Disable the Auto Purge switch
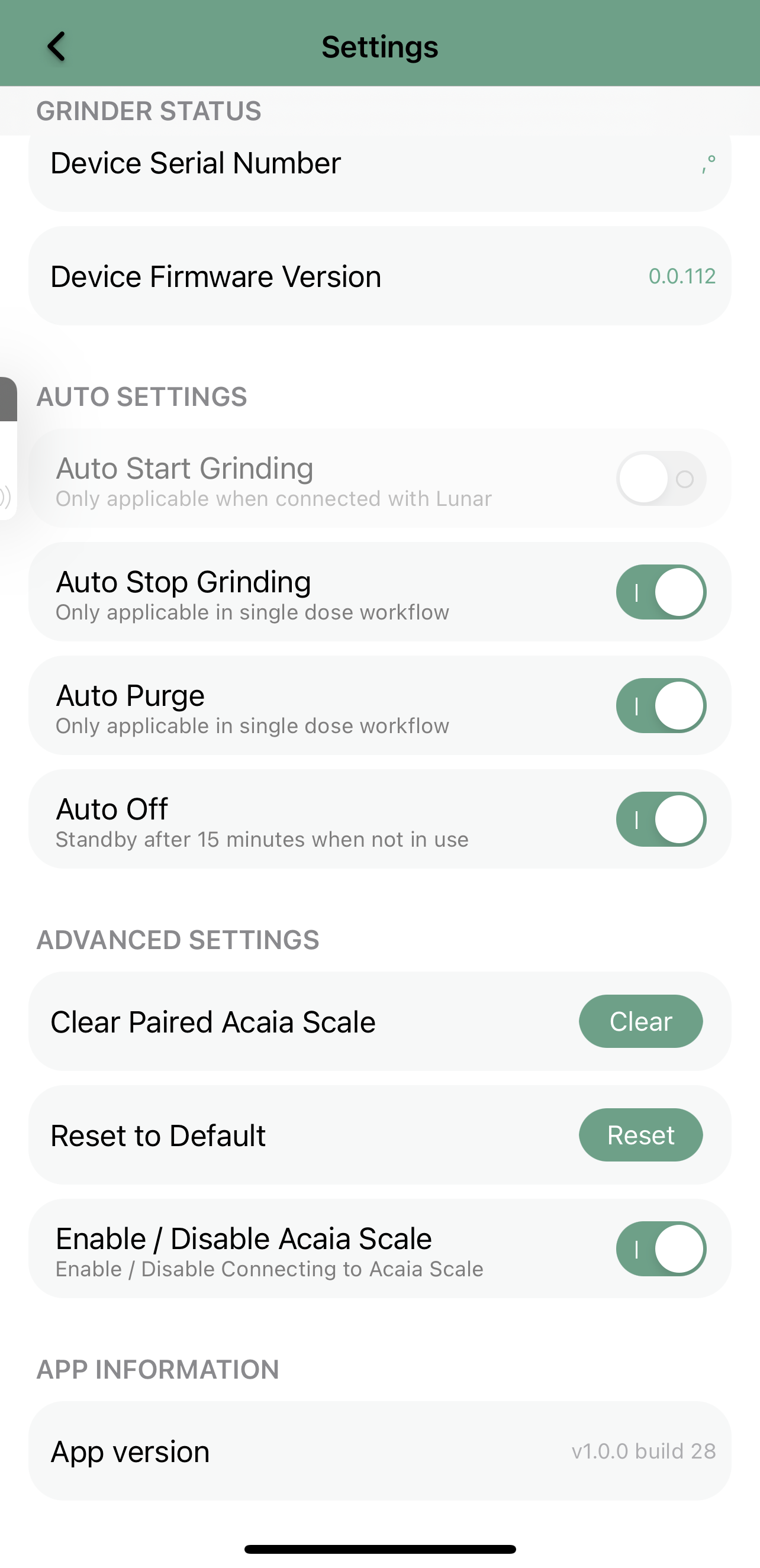This screenshot has width=760, height=1568. [x=661, y=705]
